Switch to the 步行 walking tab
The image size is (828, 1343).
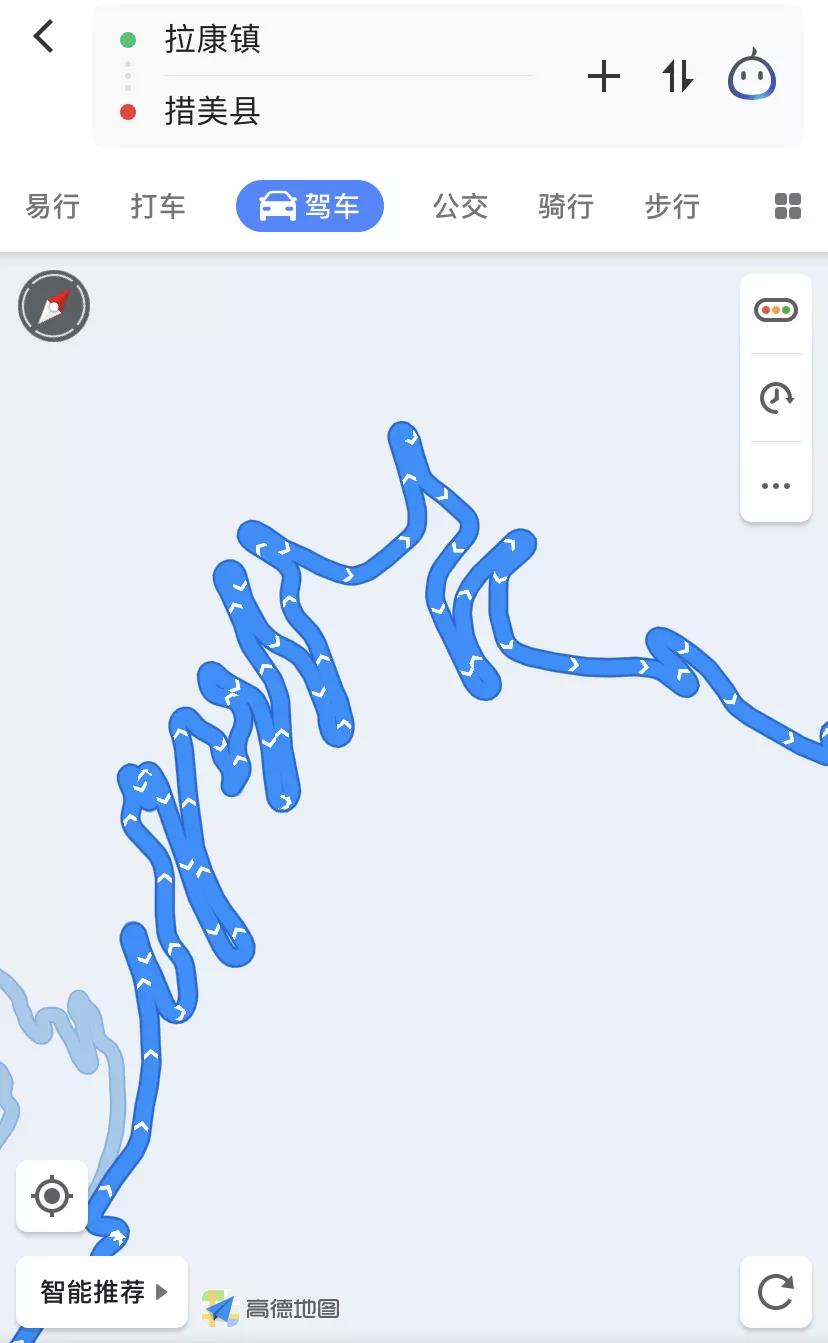[x=672, y=207]
